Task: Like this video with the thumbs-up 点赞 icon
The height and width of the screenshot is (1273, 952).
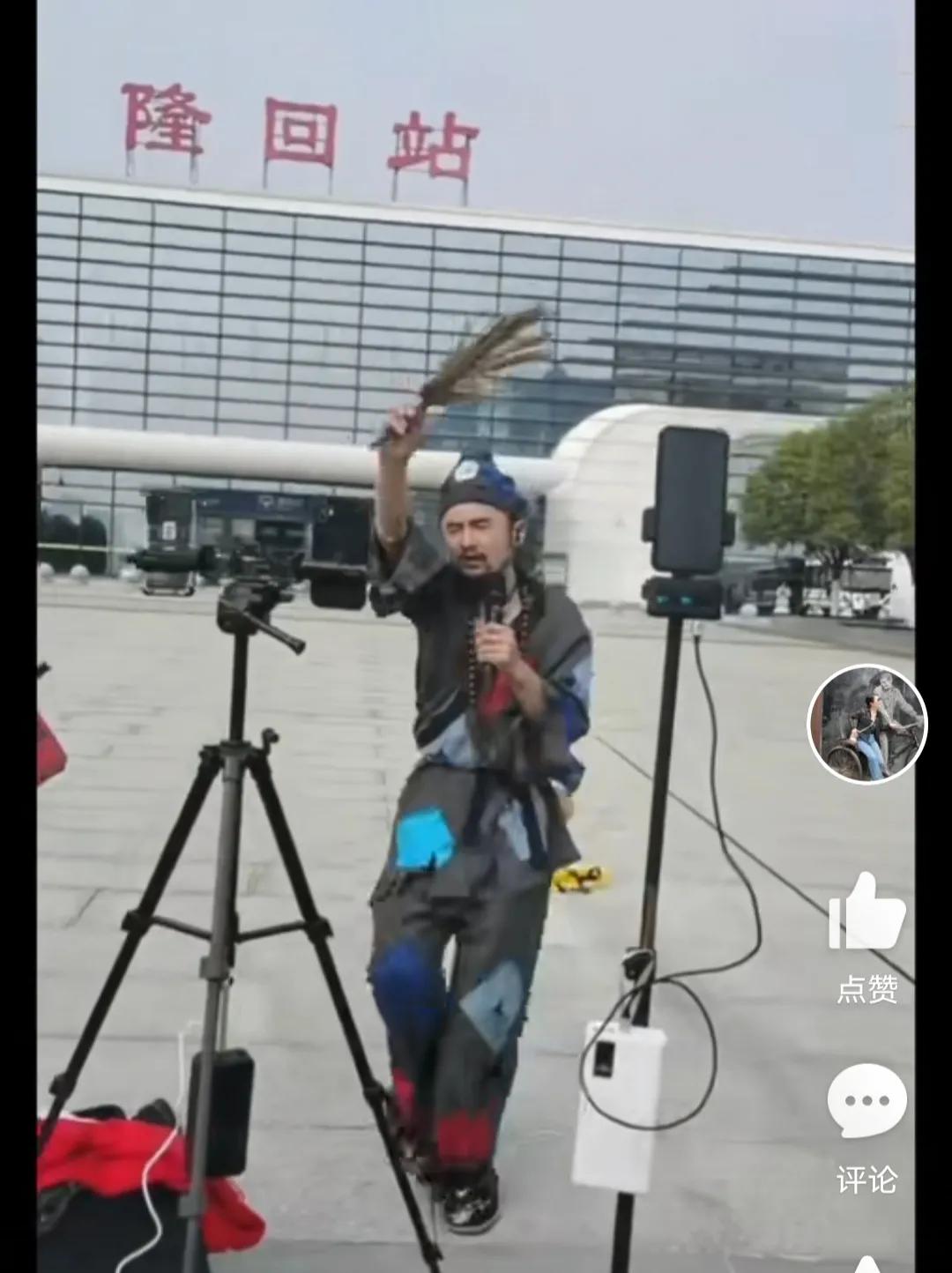Action: (x=867, y=913)
